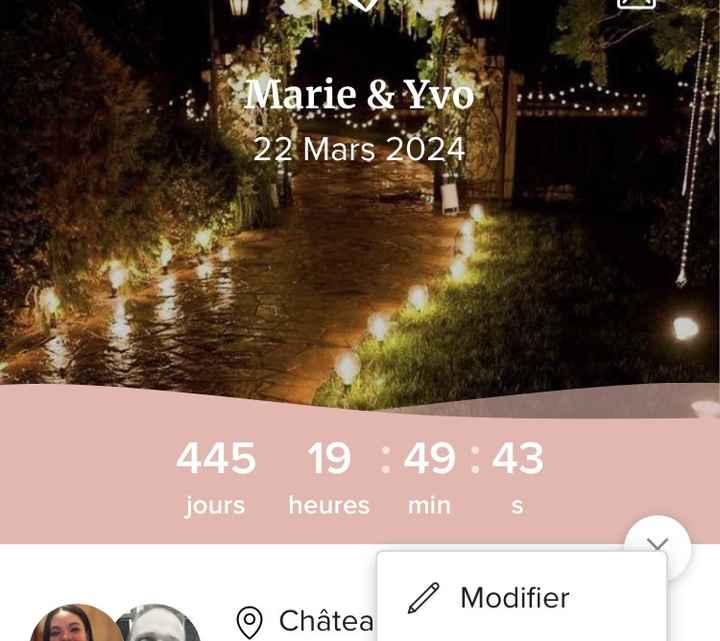This screenshot has width=720, height=641.
Task: Open the icon at top right of cover photo
Action: pos(636,4)
